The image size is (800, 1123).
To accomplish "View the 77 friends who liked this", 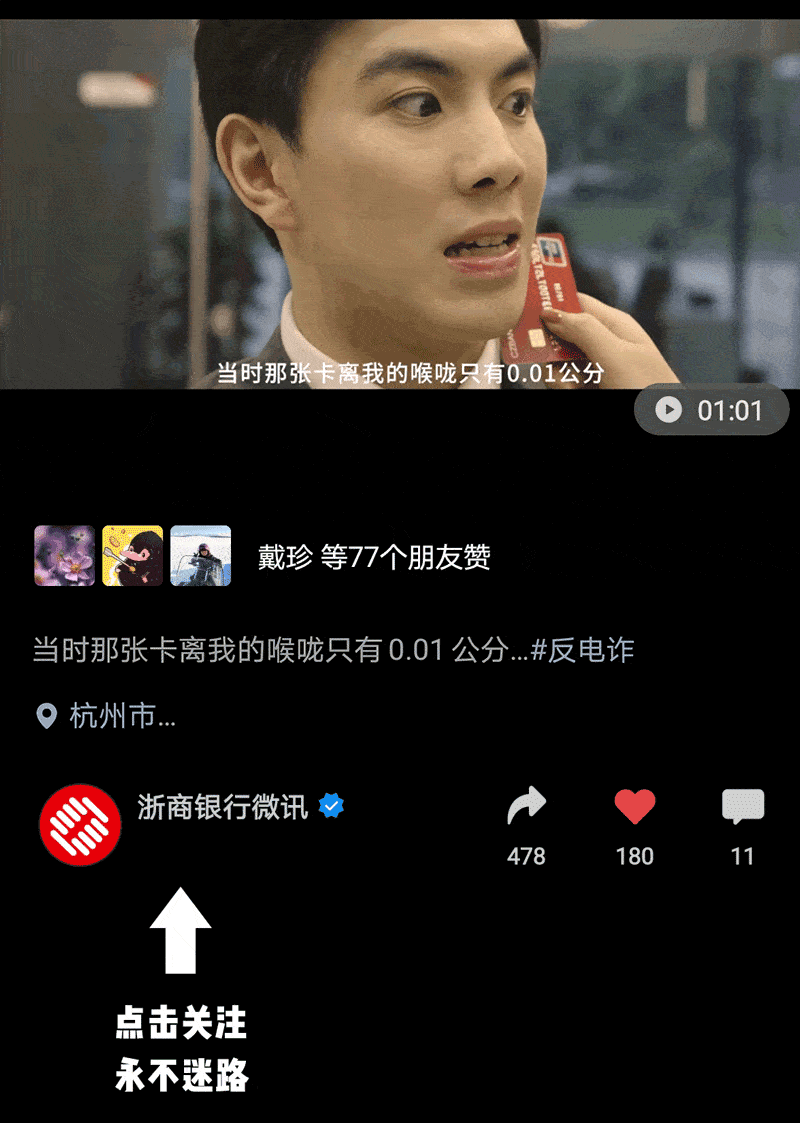I will point(373,557).
